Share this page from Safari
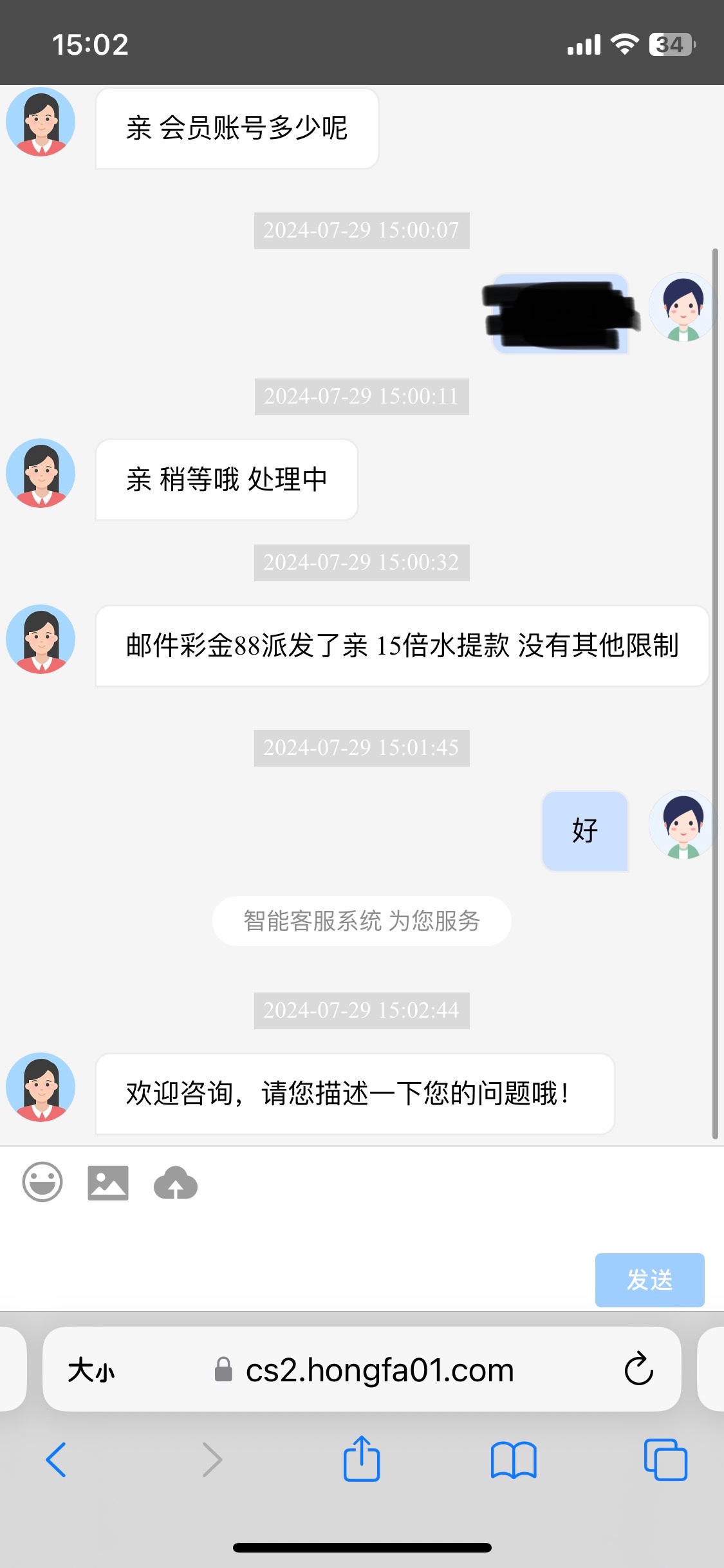This screenshot has width=724, height=1568. 362,1459
